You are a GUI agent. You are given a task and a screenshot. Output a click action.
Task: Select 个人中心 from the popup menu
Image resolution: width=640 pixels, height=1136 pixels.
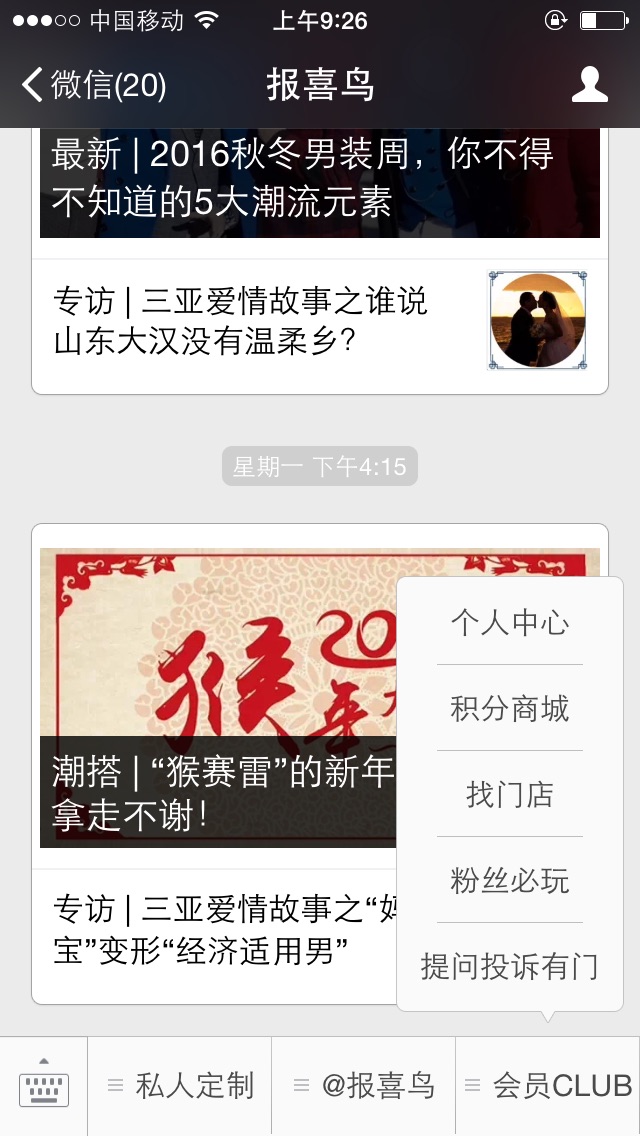[x=509, y=622]
